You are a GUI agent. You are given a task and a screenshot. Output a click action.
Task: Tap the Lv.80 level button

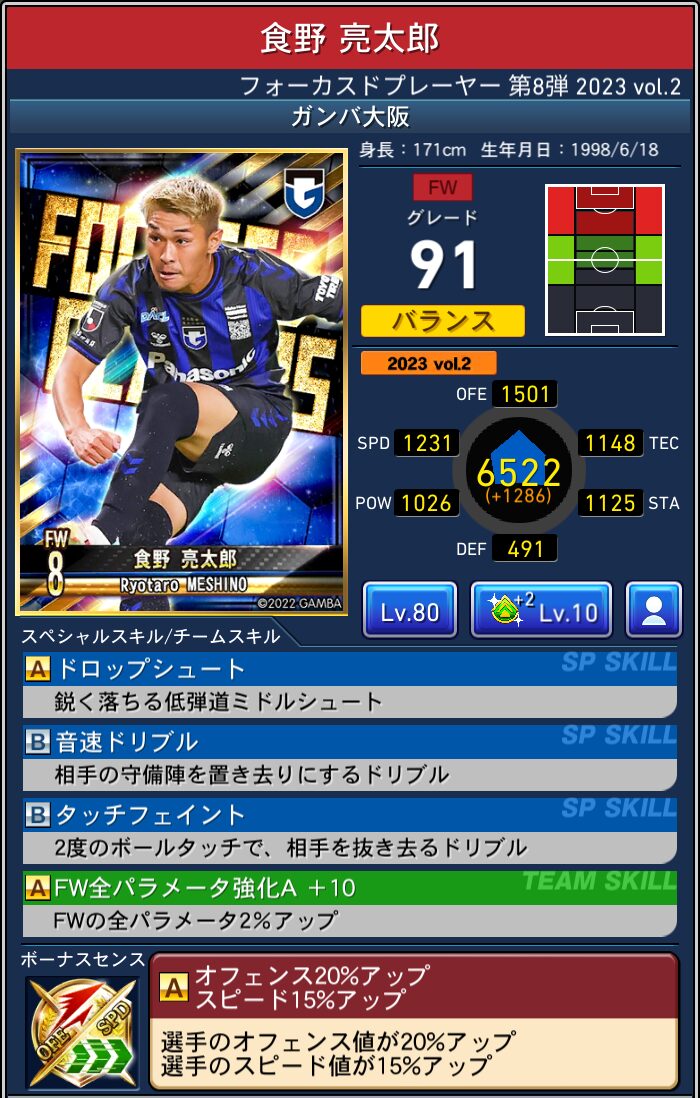click(409, 610)
